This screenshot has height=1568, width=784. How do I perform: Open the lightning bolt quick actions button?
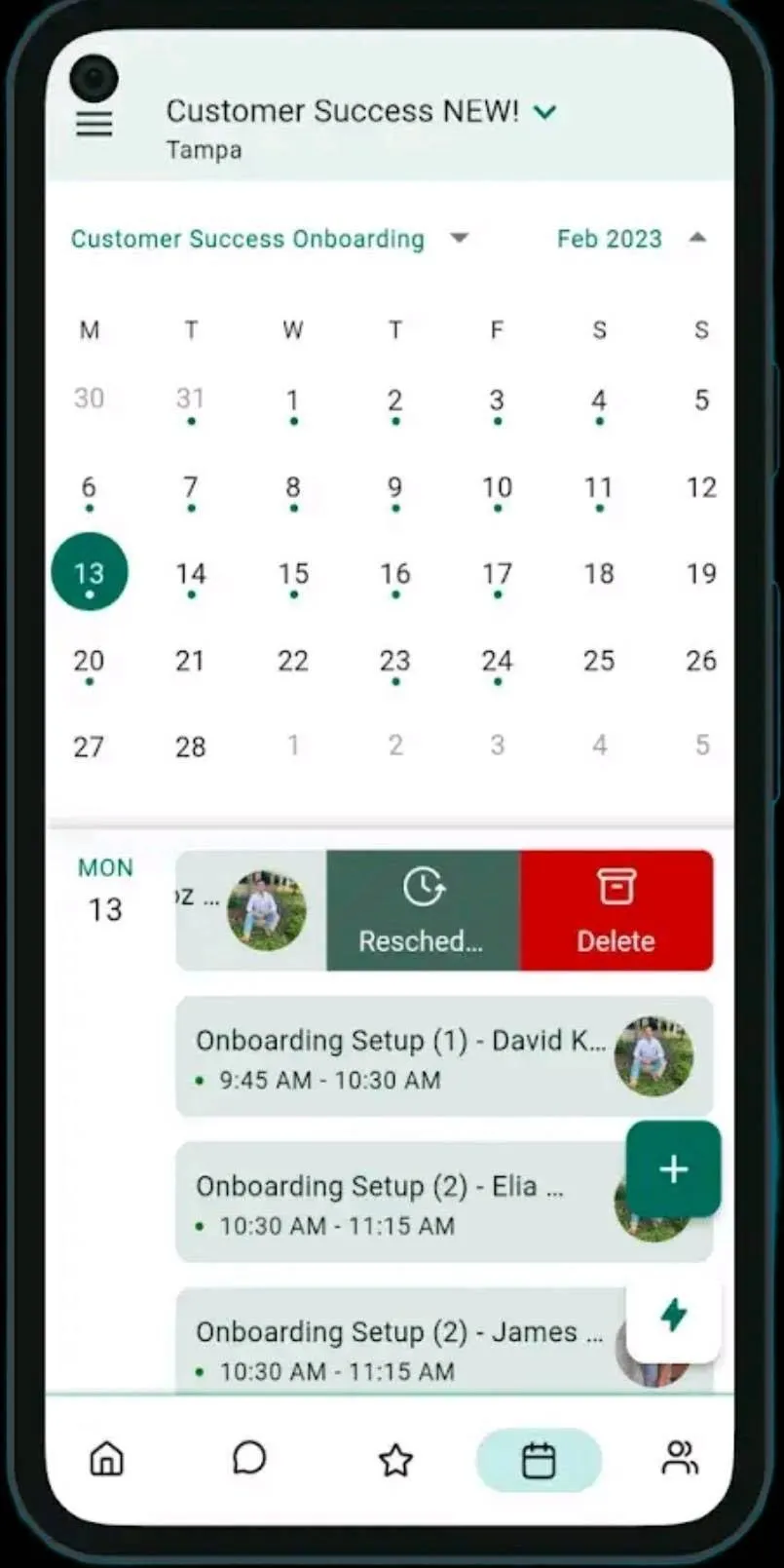coord(674,1315)
